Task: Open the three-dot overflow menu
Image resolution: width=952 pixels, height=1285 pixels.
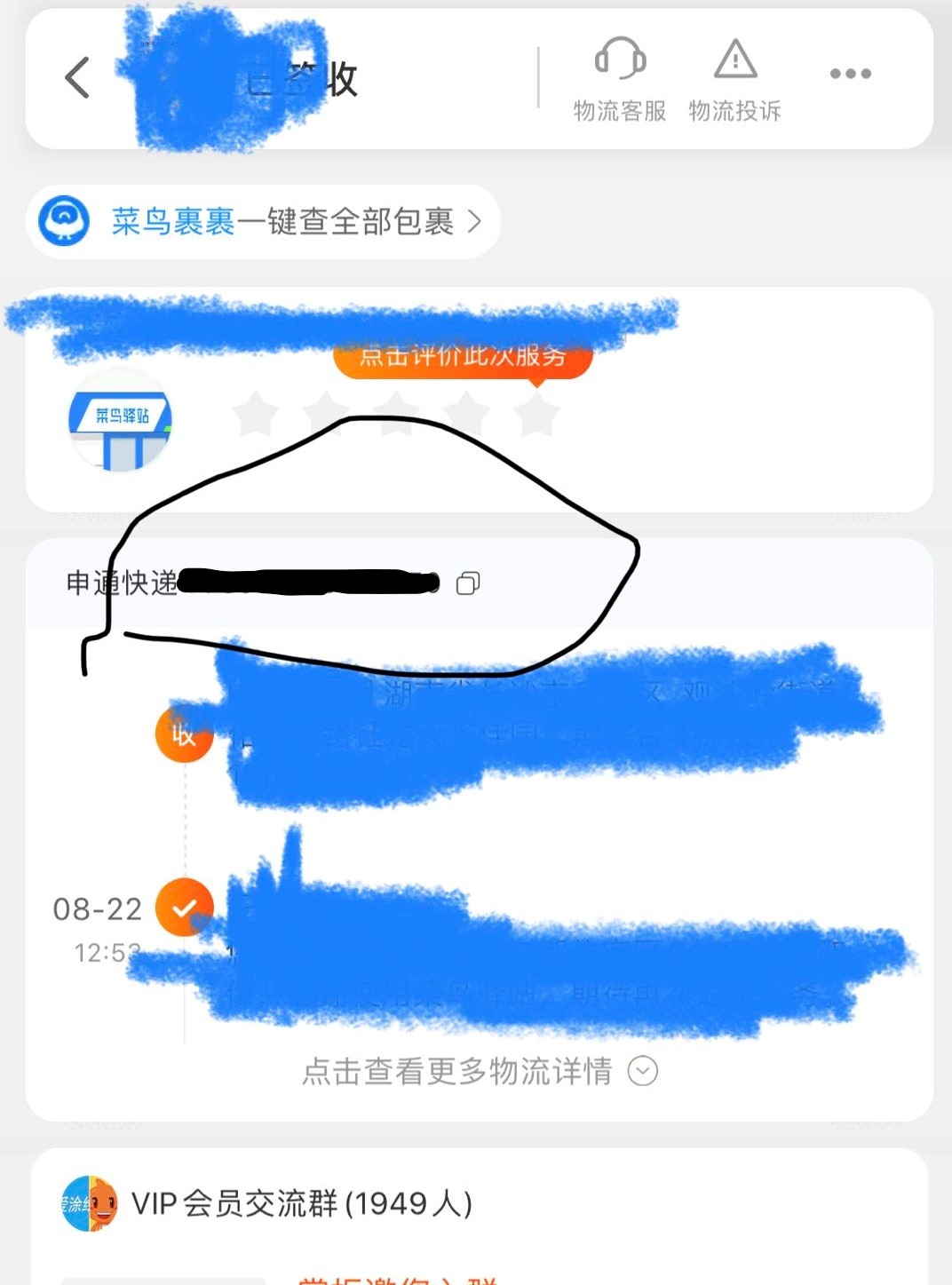Action: coord(850,74)
